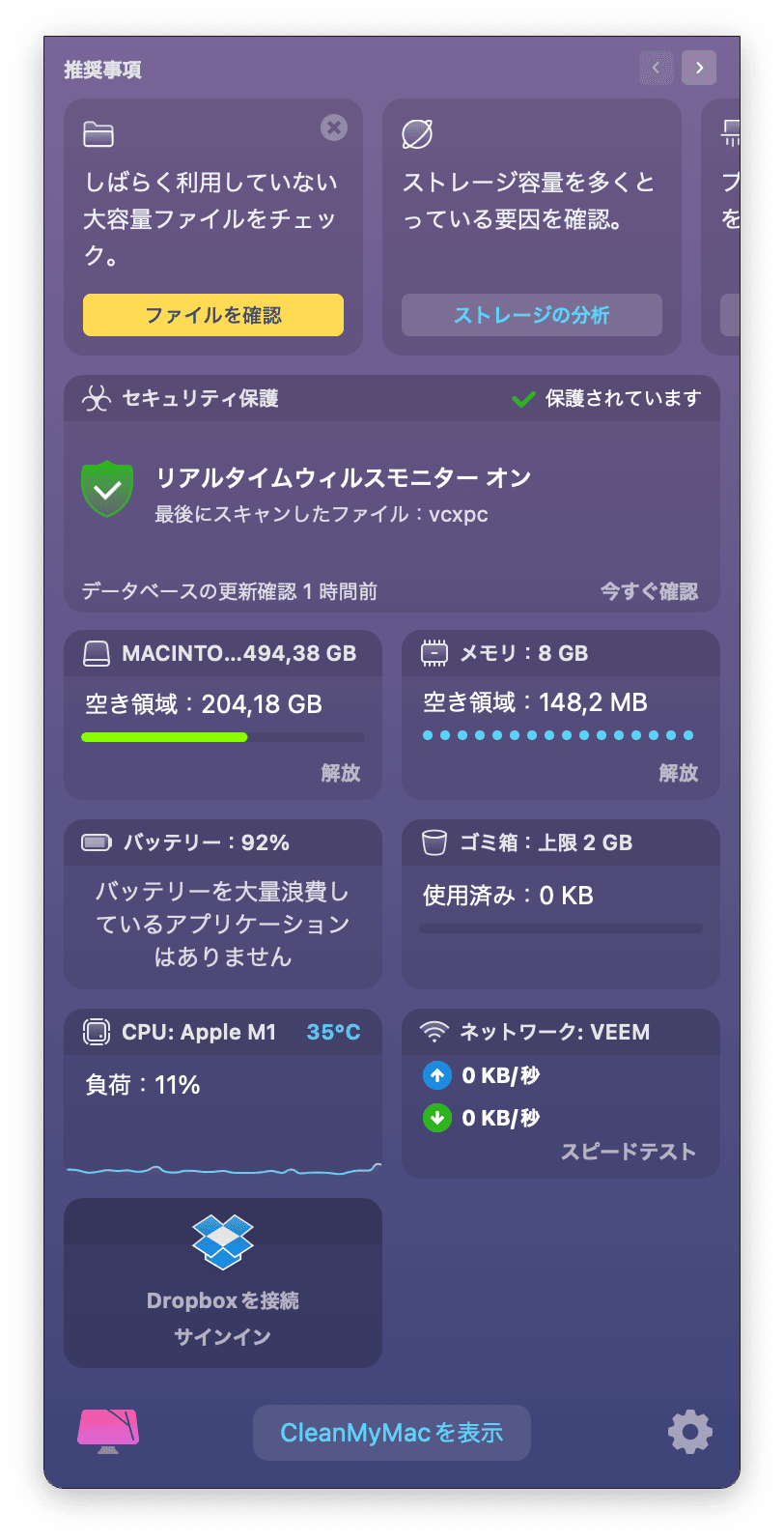Tap the previous recommendation arrow

click(x=657, y=68)
